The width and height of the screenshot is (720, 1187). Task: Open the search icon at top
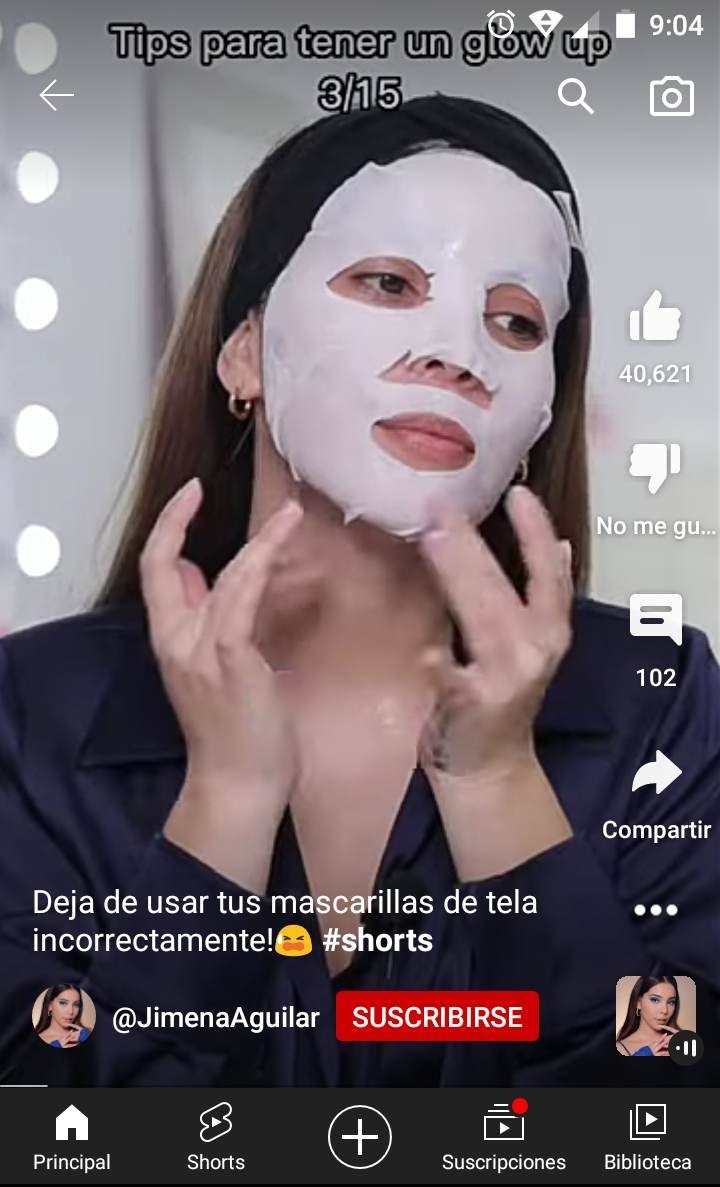[577, 96]
